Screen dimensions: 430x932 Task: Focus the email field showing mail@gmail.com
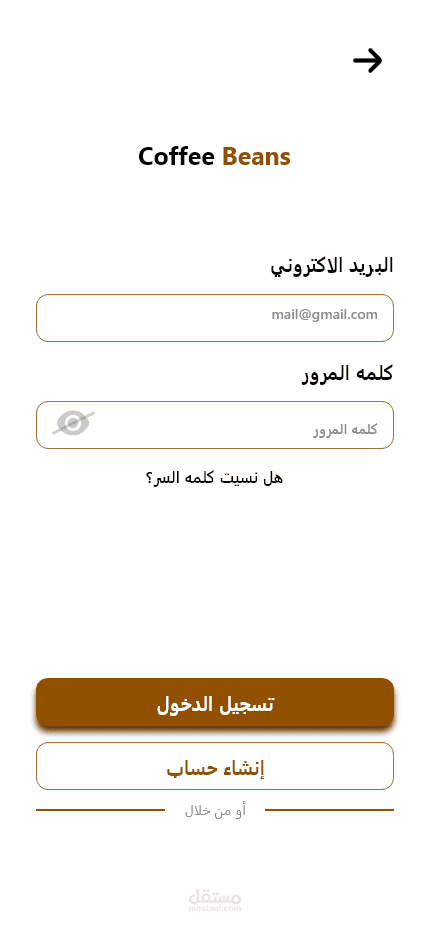coord(215,318)
